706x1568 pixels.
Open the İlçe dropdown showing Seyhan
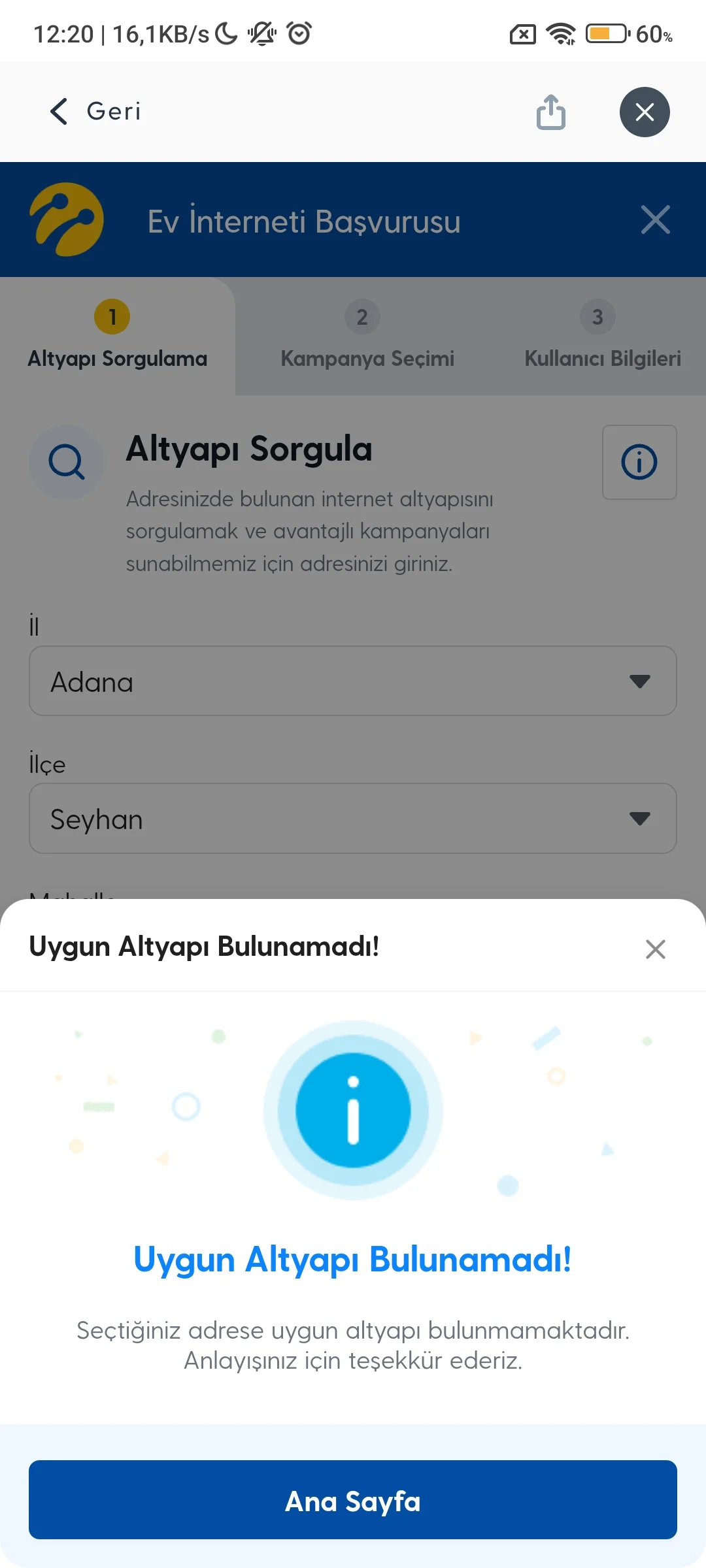[353, 819]
